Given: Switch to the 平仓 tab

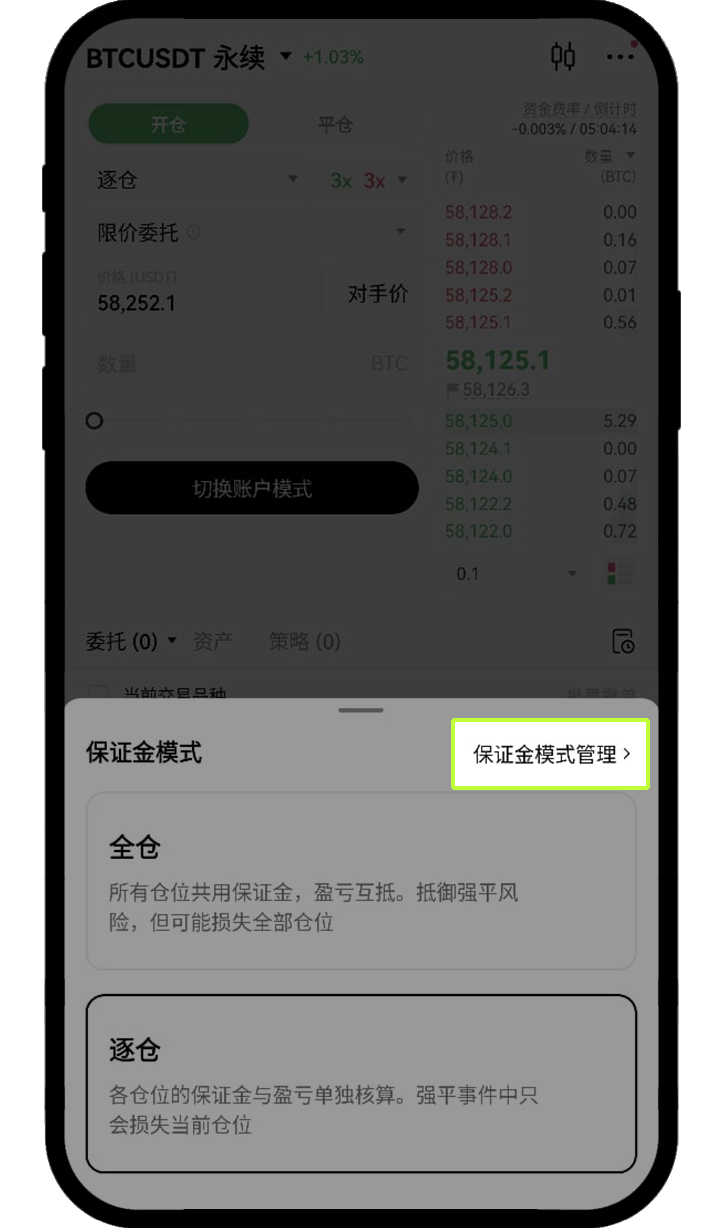Looking at the screenshot, I should 336,123.
